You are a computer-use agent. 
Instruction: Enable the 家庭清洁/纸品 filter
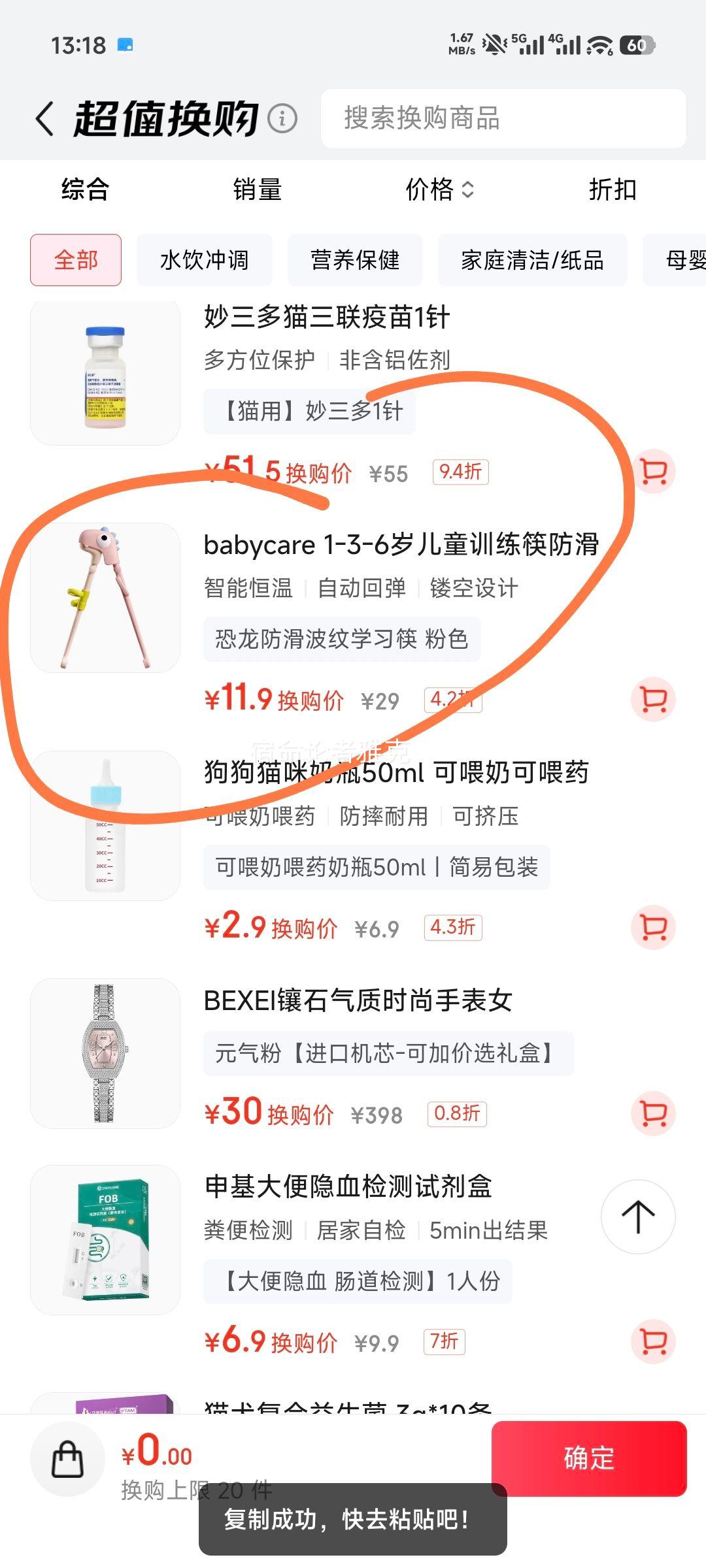tap(531, 259)
